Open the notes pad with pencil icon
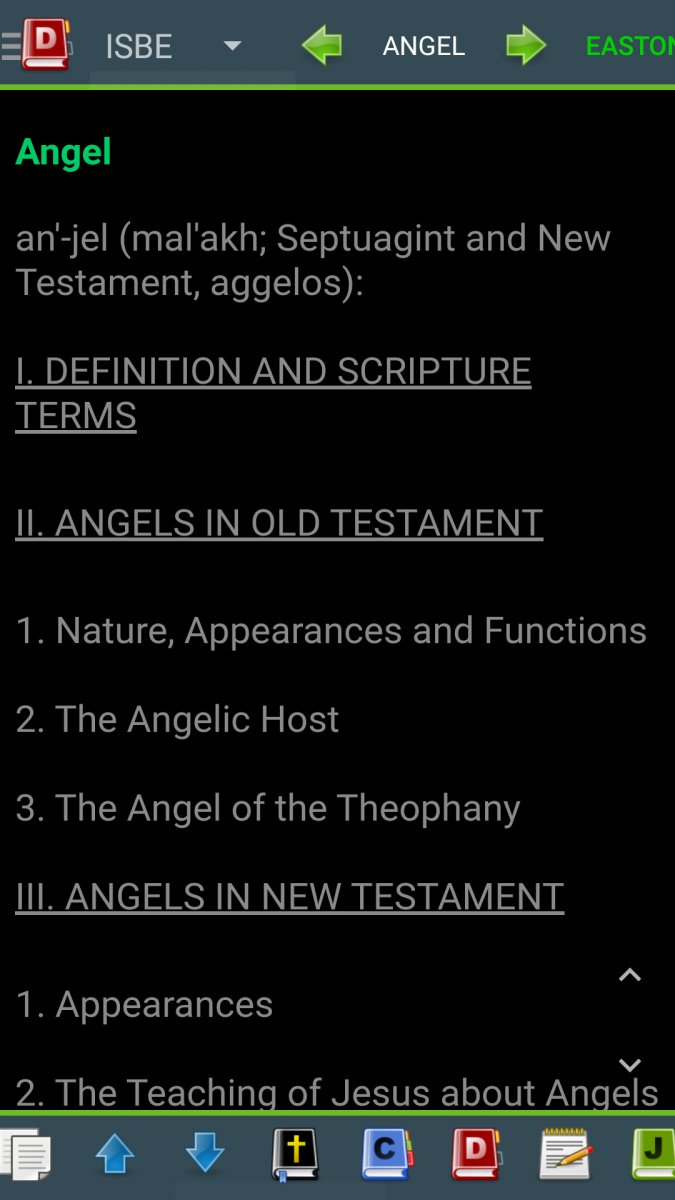Screen dimensions: 675x1200 coord(566,1155)
